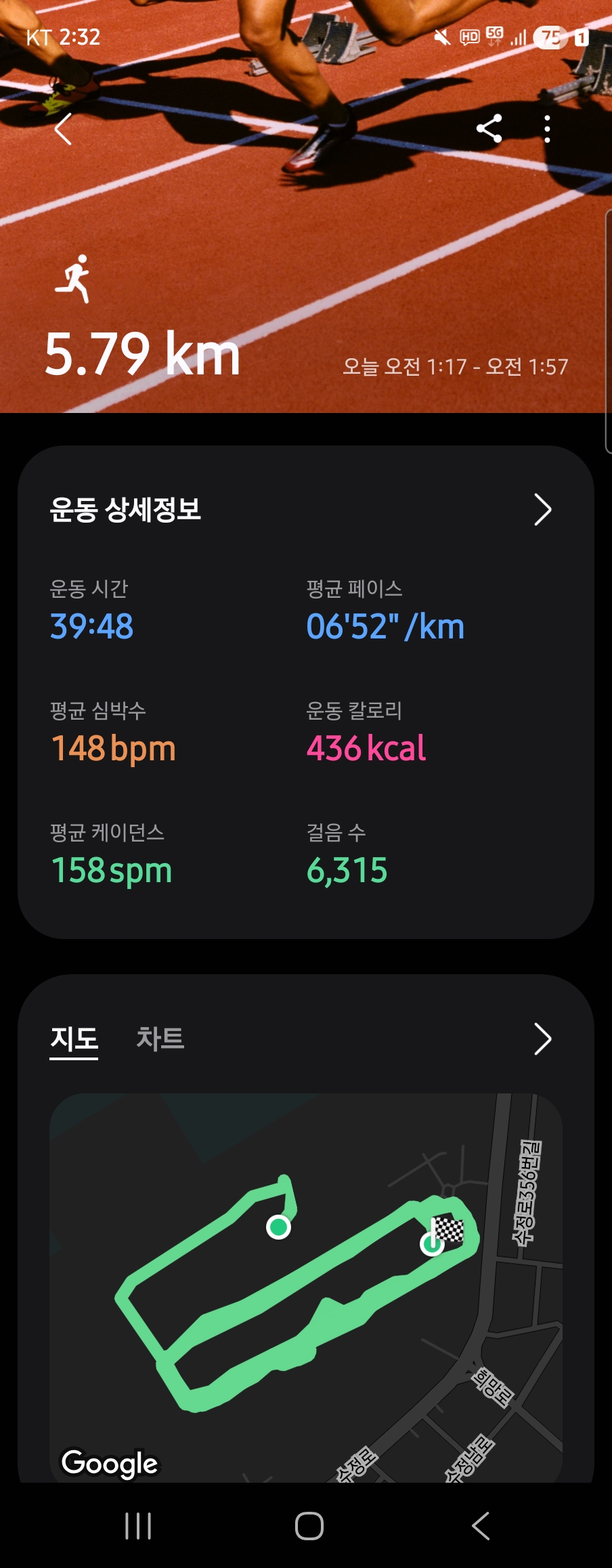
Task: Open 운동 상세정보 details chevron
Action: [542, 510]
